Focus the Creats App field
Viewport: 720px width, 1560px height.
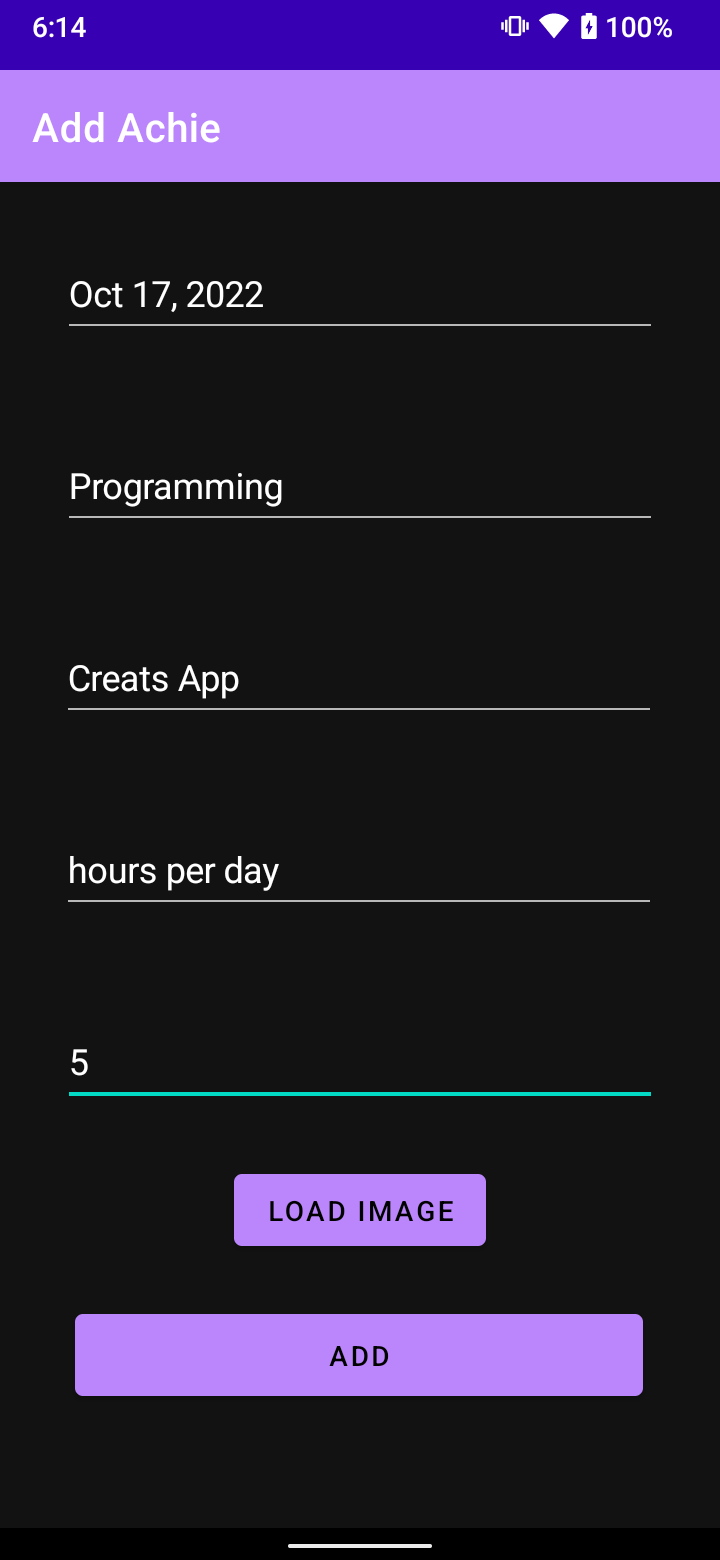pyautogui.click(x=359, y=679)
